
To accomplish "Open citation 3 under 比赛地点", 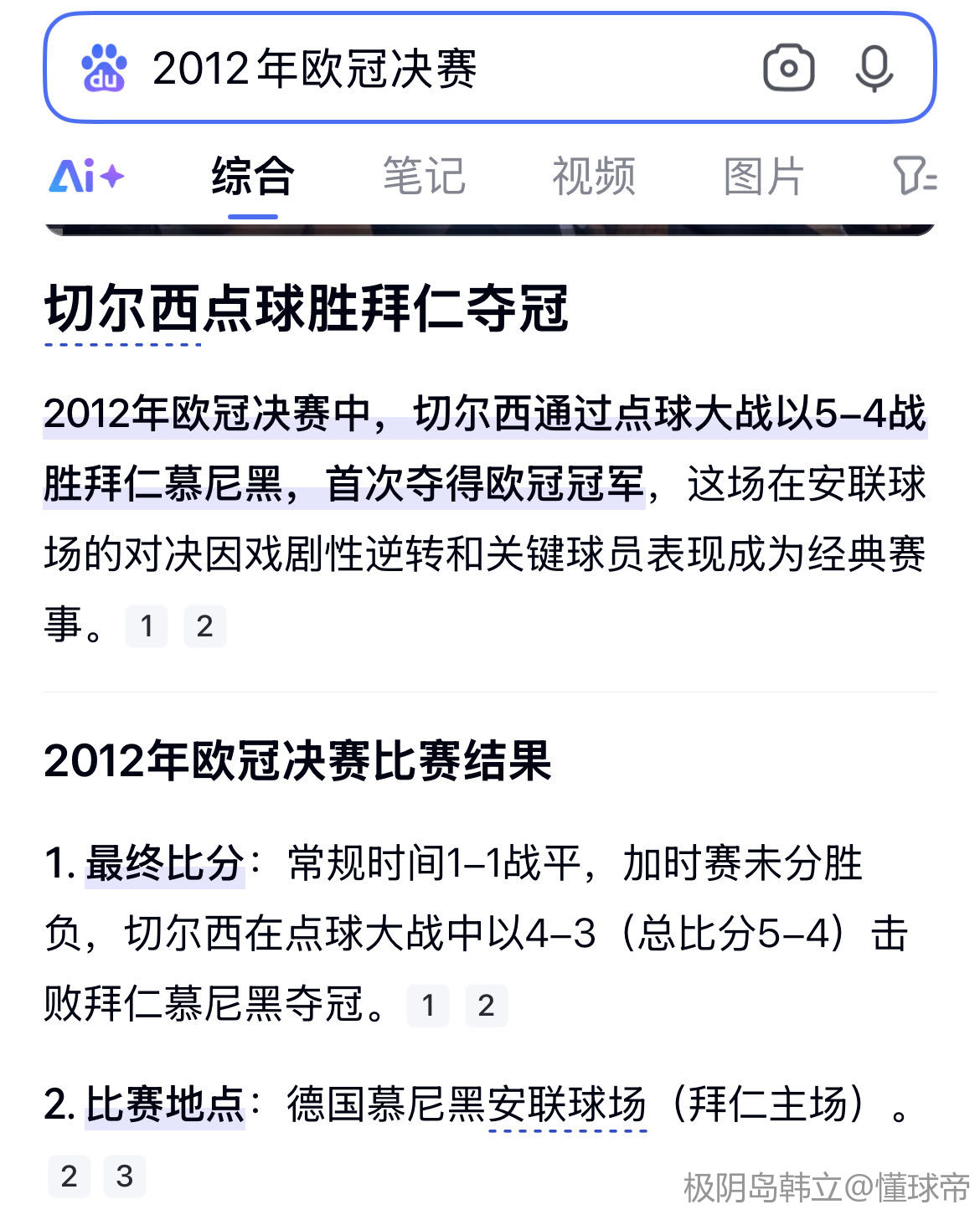I will (x=124, y=1176).
